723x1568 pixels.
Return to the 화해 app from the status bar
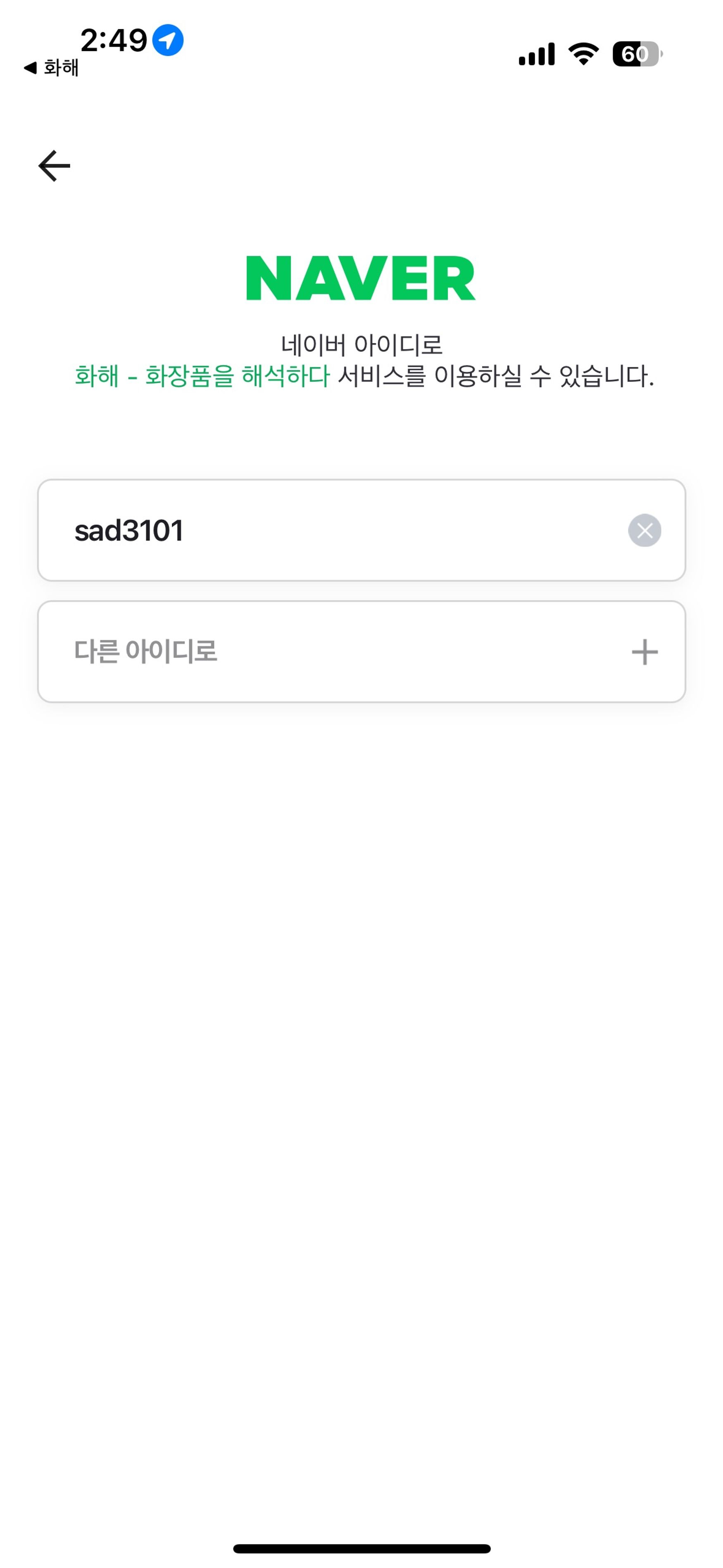(x=52, y=67)
